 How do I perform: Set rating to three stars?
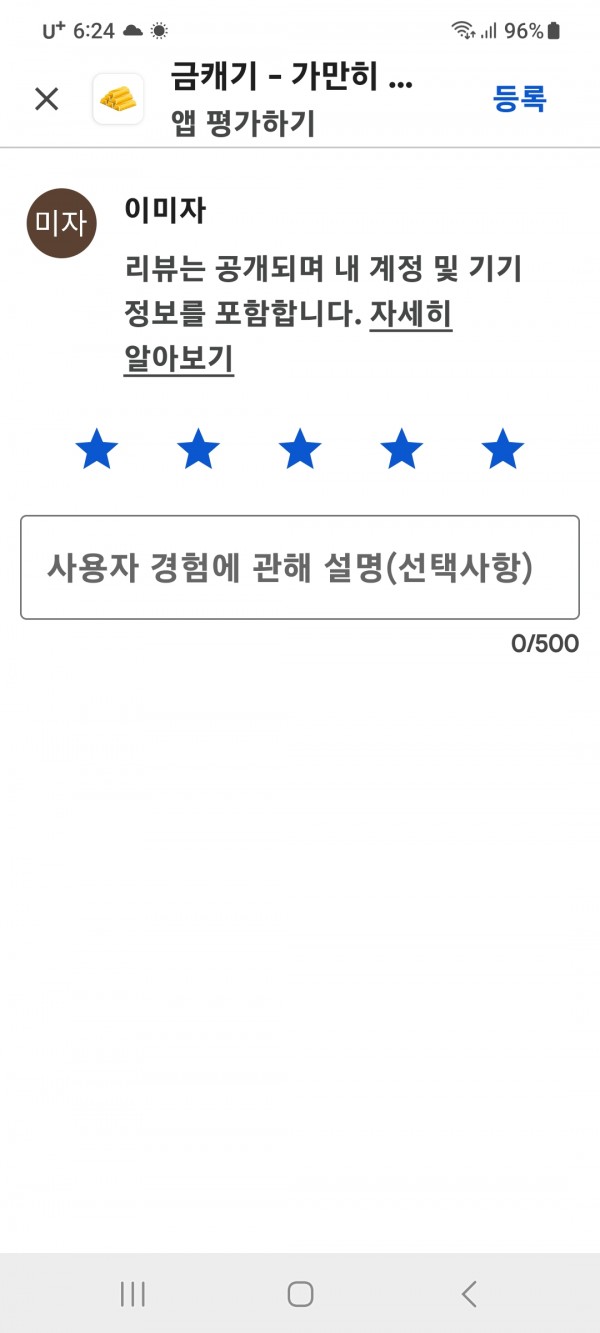point(300,450)
